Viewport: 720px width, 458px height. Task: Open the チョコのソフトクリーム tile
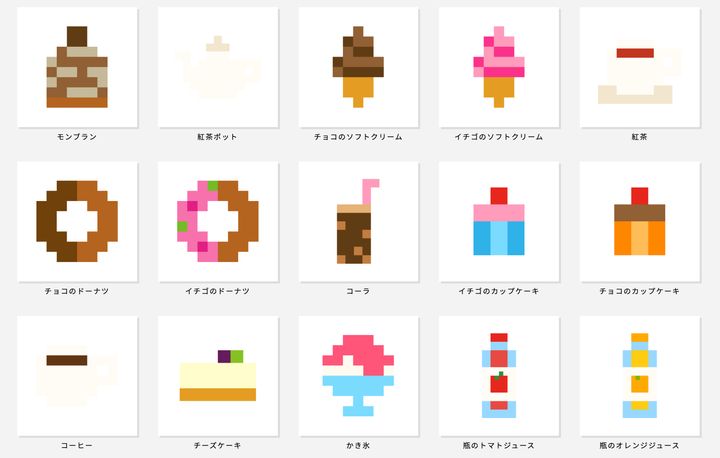coord(358,67)
